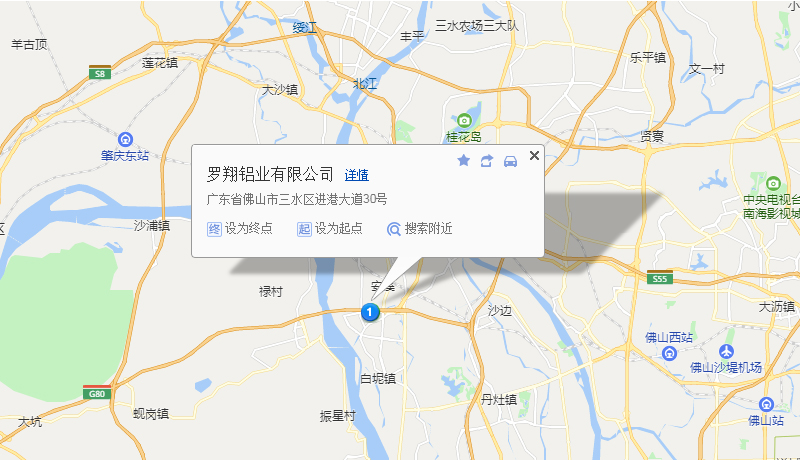
Task: Share this location
Action: 487,160
